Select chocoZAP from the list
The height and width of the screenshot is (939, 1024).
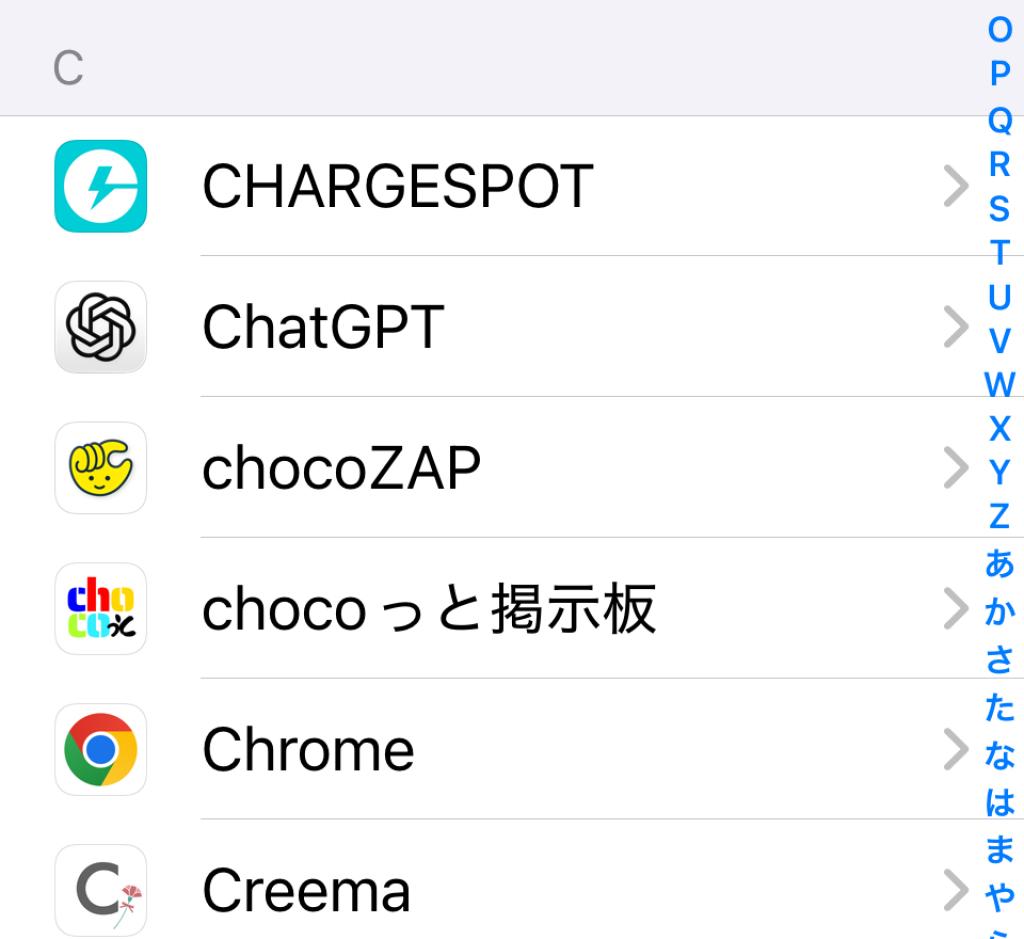[500, 468]
